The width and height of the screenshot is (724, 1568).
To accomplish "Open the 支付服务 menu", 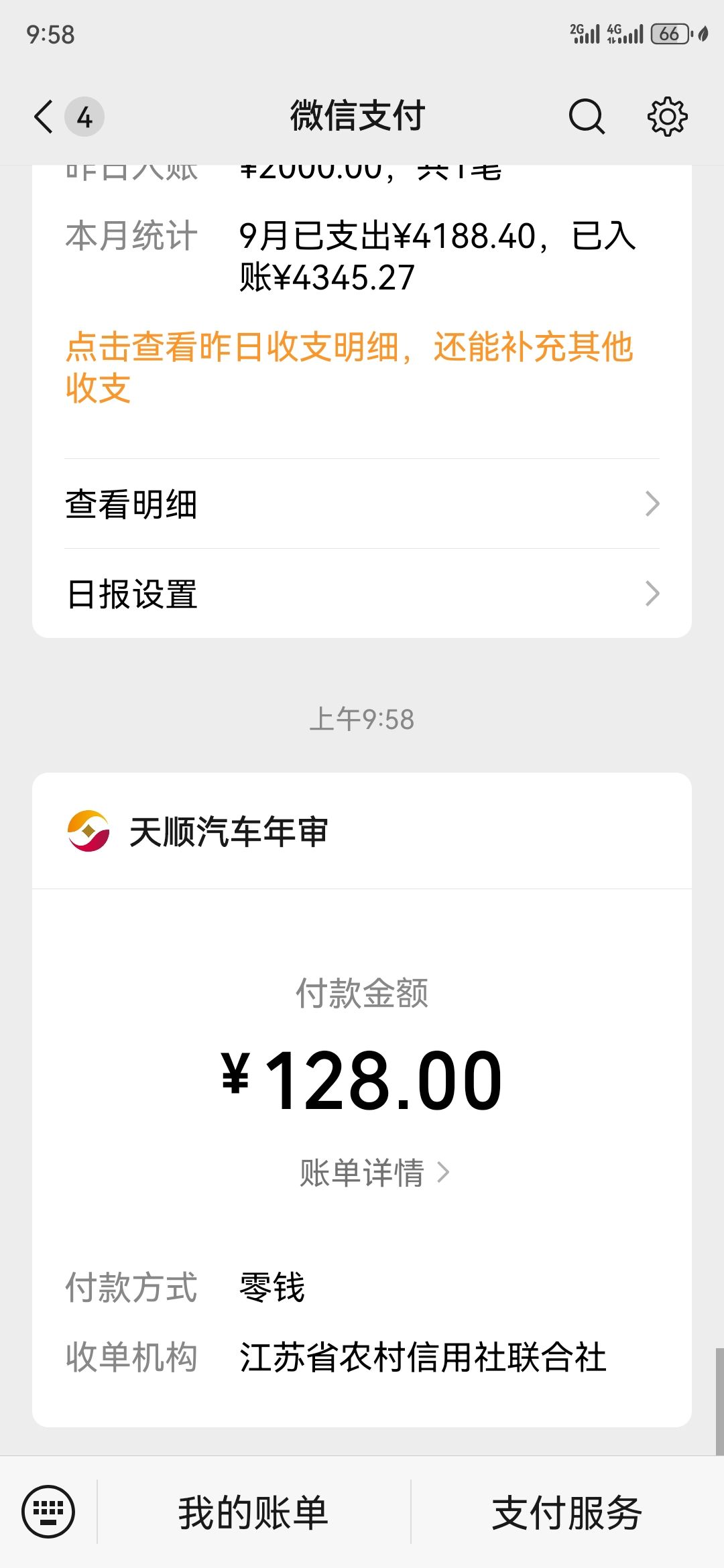I will (567, 1512).
